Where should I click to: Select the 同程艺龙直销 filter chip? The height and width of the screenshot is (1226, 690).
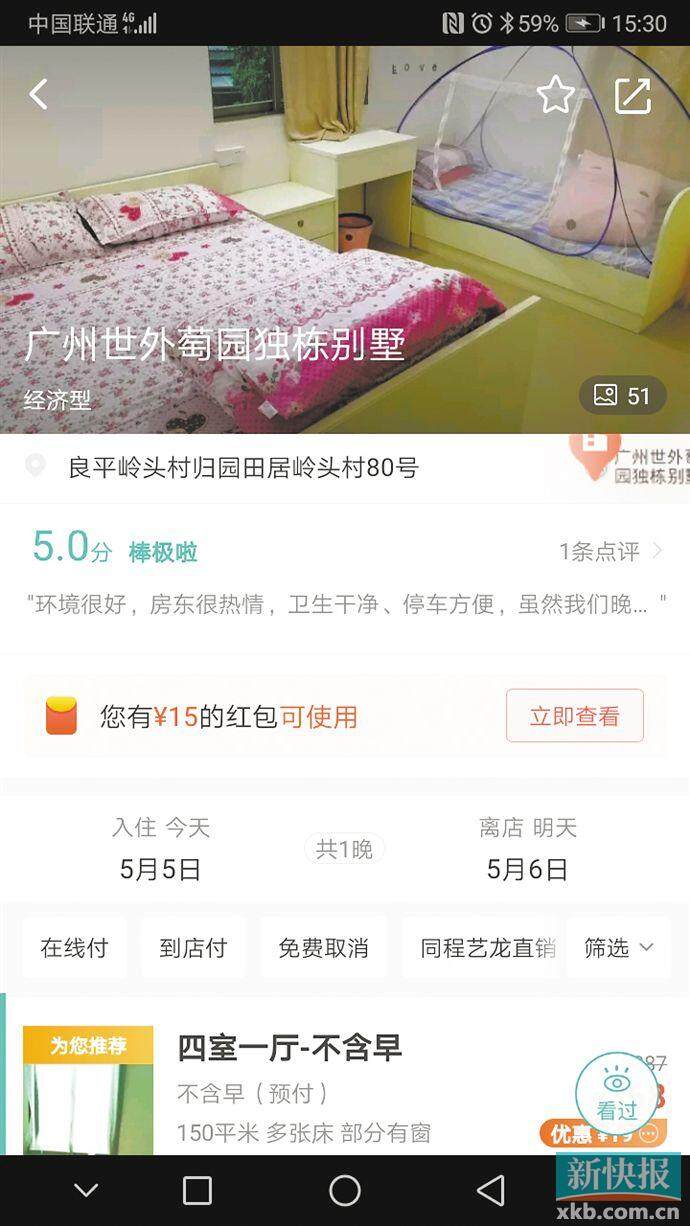486,948
